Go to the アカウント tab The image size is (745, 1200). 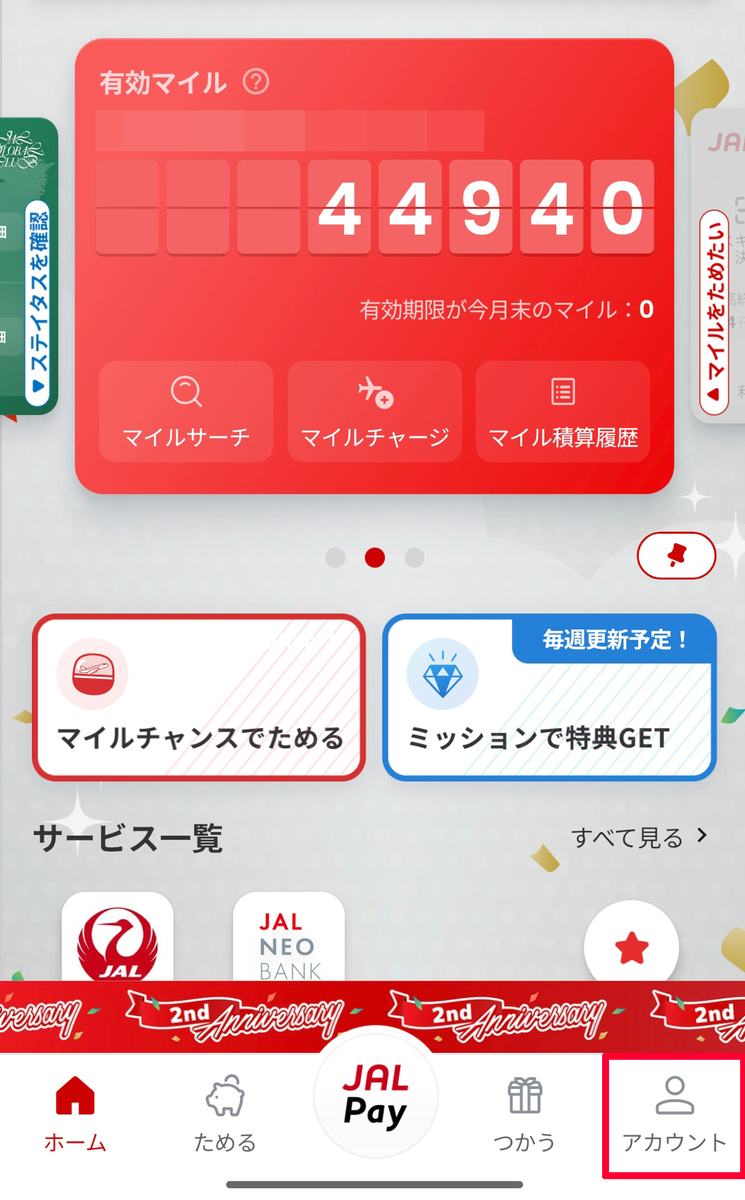(675, 1115)
